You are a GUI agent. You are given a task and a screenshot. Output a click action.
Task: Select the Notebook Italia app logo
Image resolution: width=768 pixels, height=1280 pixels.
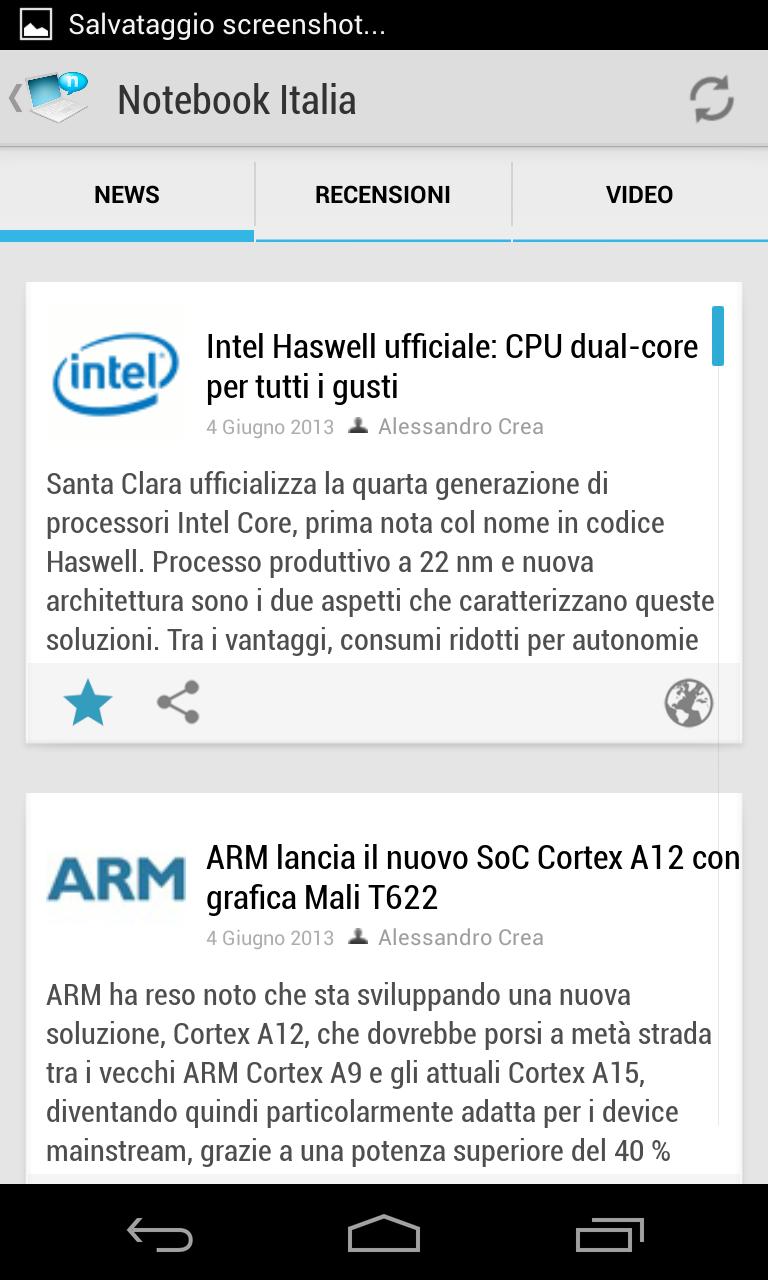point(55,97)
